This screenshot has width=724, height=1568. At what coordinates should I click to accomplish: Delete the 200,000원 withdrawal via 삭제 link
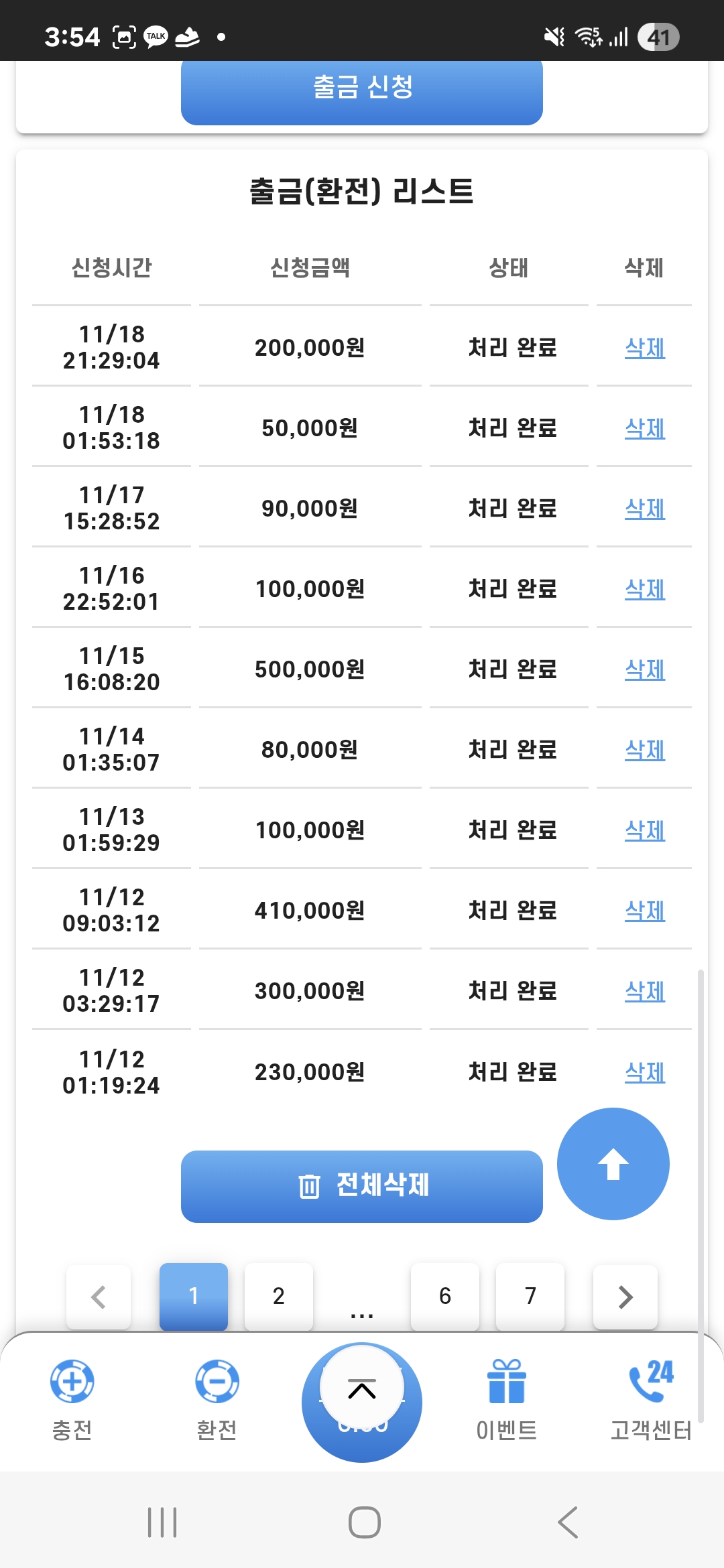[x=644, y=348]
